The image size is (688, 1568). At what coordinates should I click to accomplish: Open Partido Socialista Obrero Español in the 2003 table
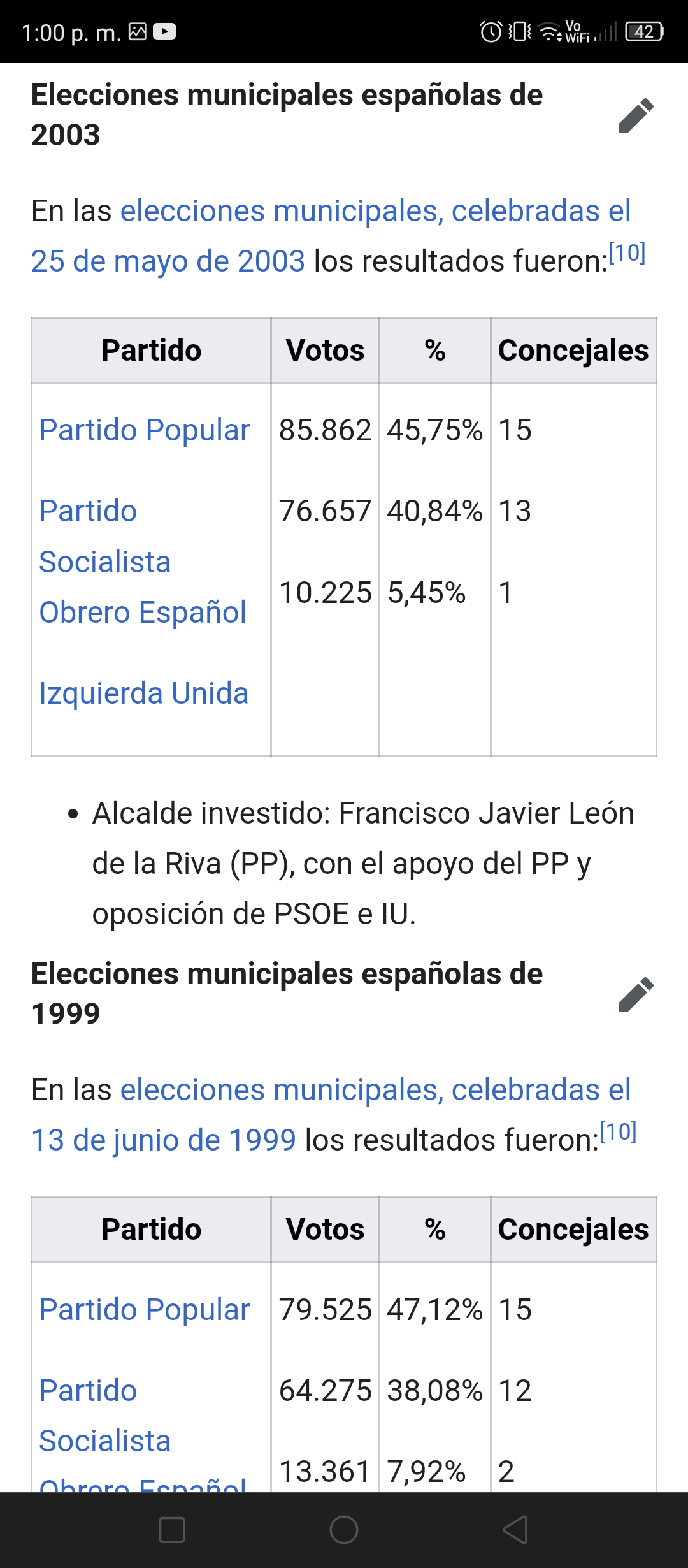143,562
